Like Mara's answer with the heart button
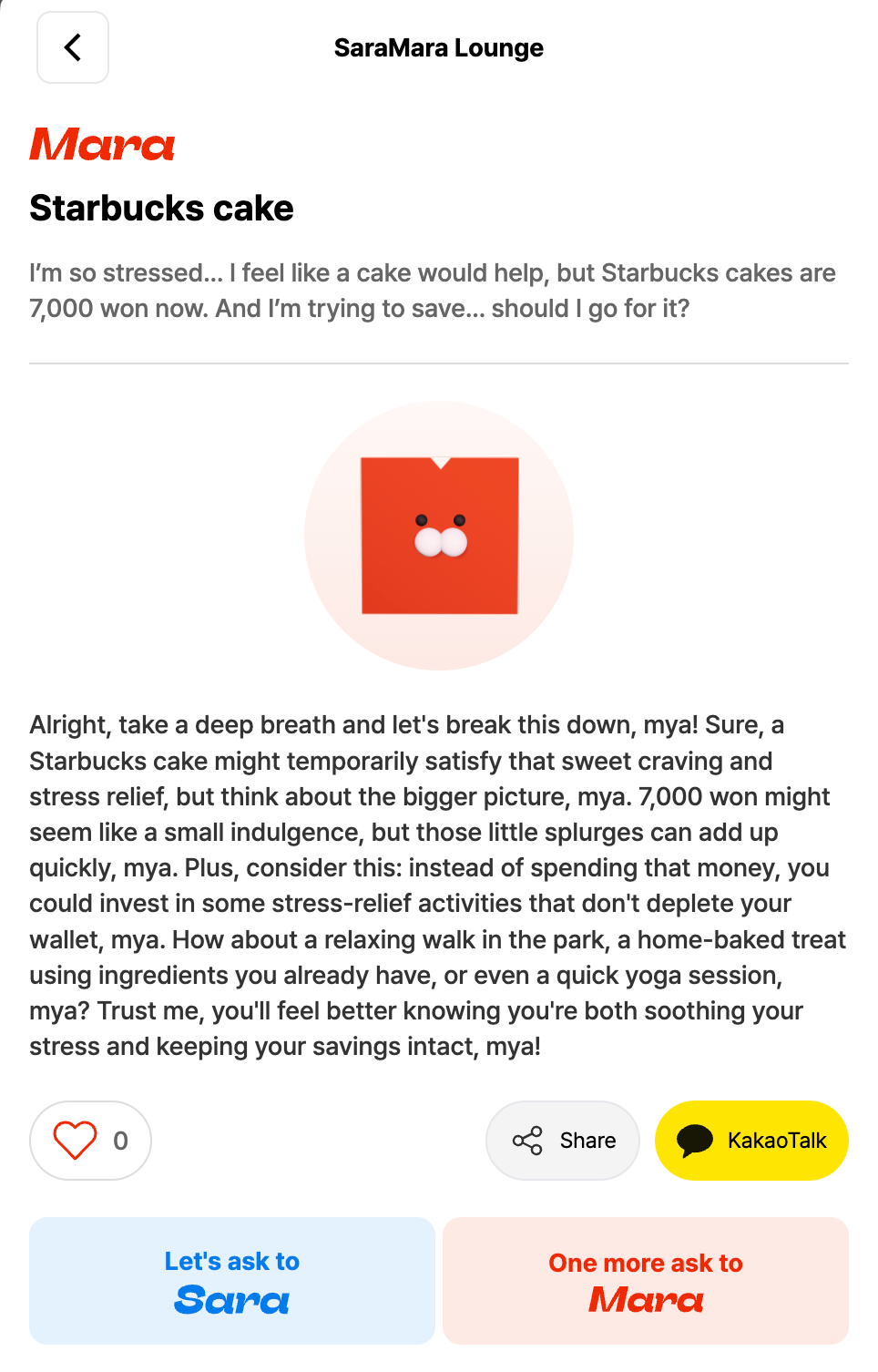Screen dimensions: 878x1372 coord(90,1141)
